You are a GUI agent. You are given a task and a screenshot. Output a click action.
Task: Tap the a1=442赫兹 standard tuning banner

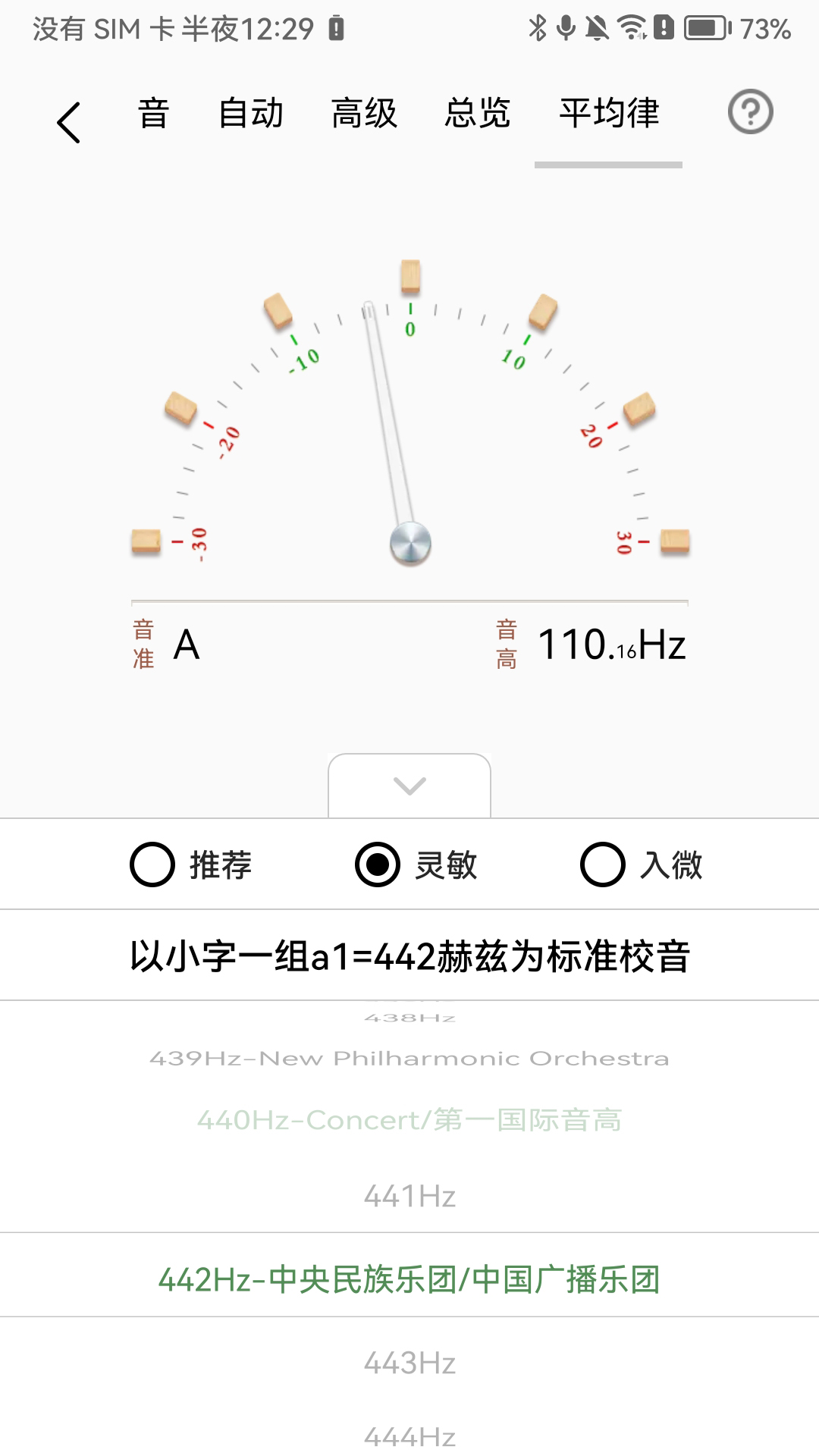[x=409, y=955]
